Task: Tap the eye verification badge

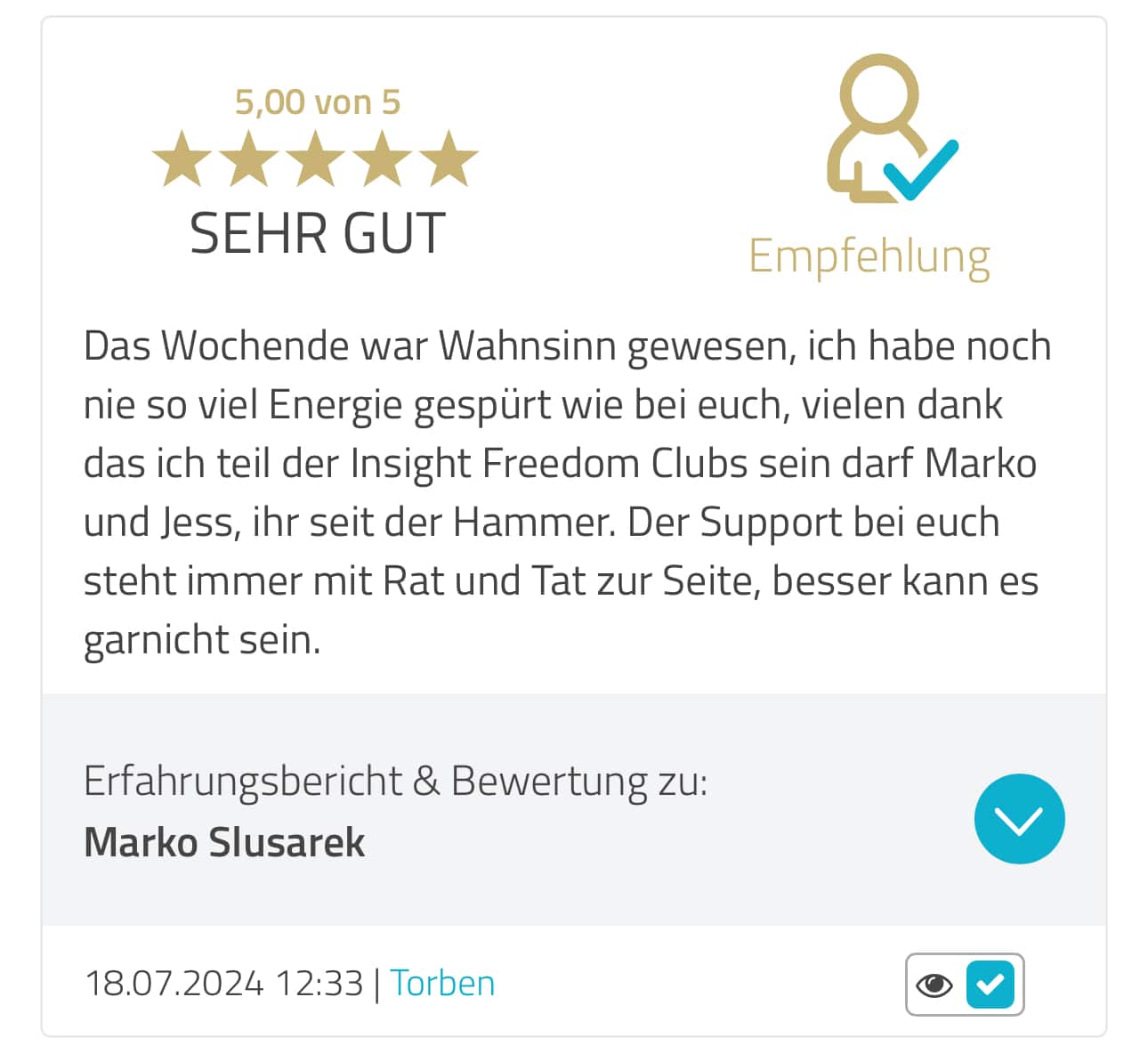Action: point(934,985)
